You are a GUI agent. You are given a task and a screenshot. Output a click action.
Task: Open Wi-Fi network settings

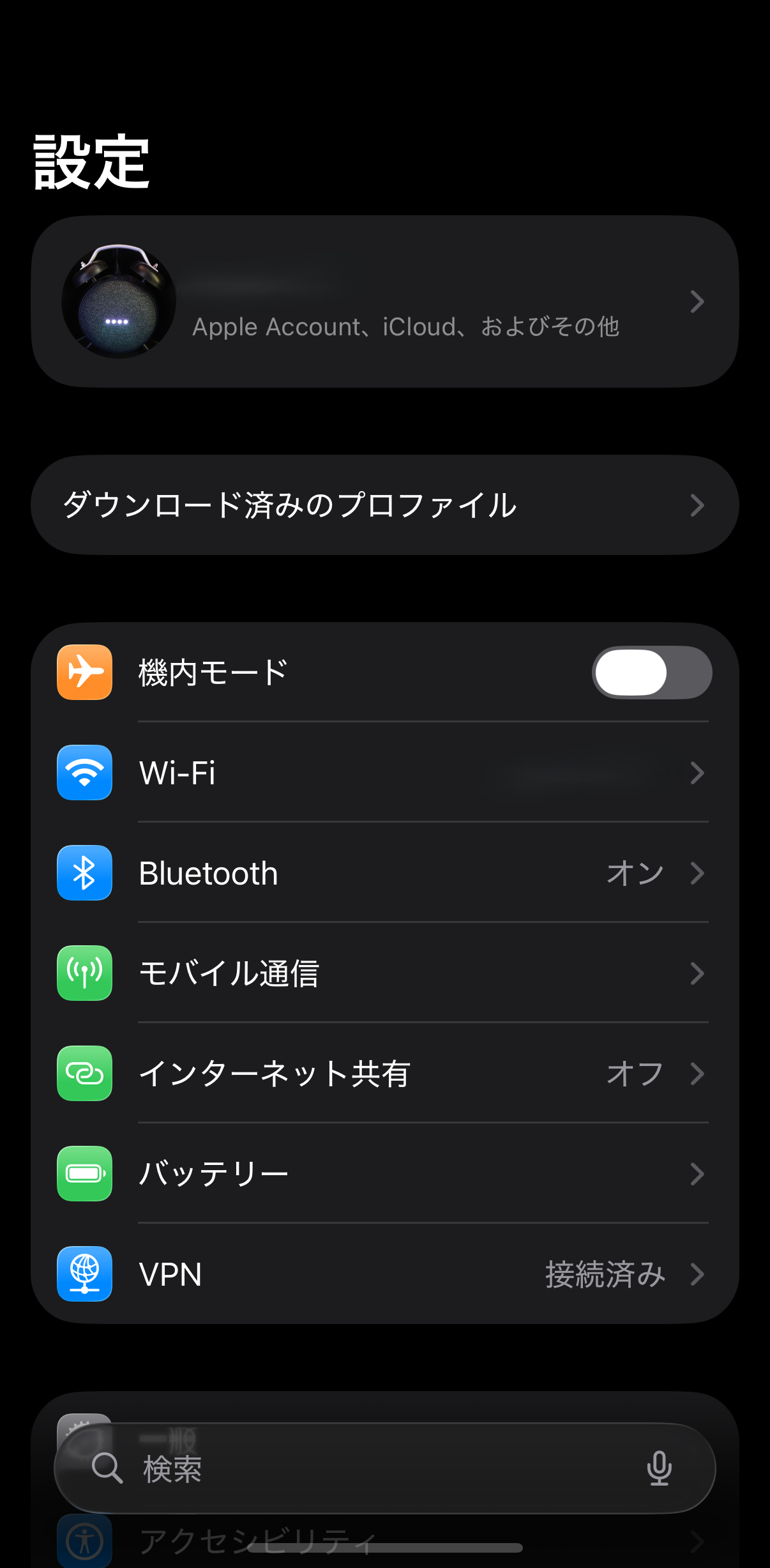(383, 773)
